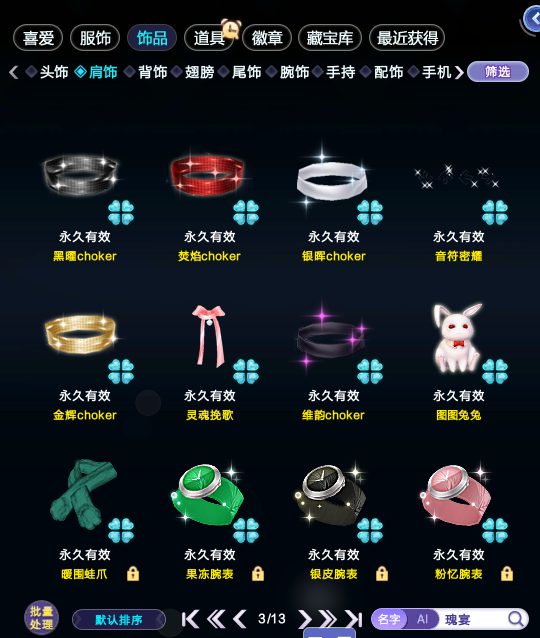Go to the next page arrow
The height and width of the screenshot is (638, 540).
coord(304,619)
